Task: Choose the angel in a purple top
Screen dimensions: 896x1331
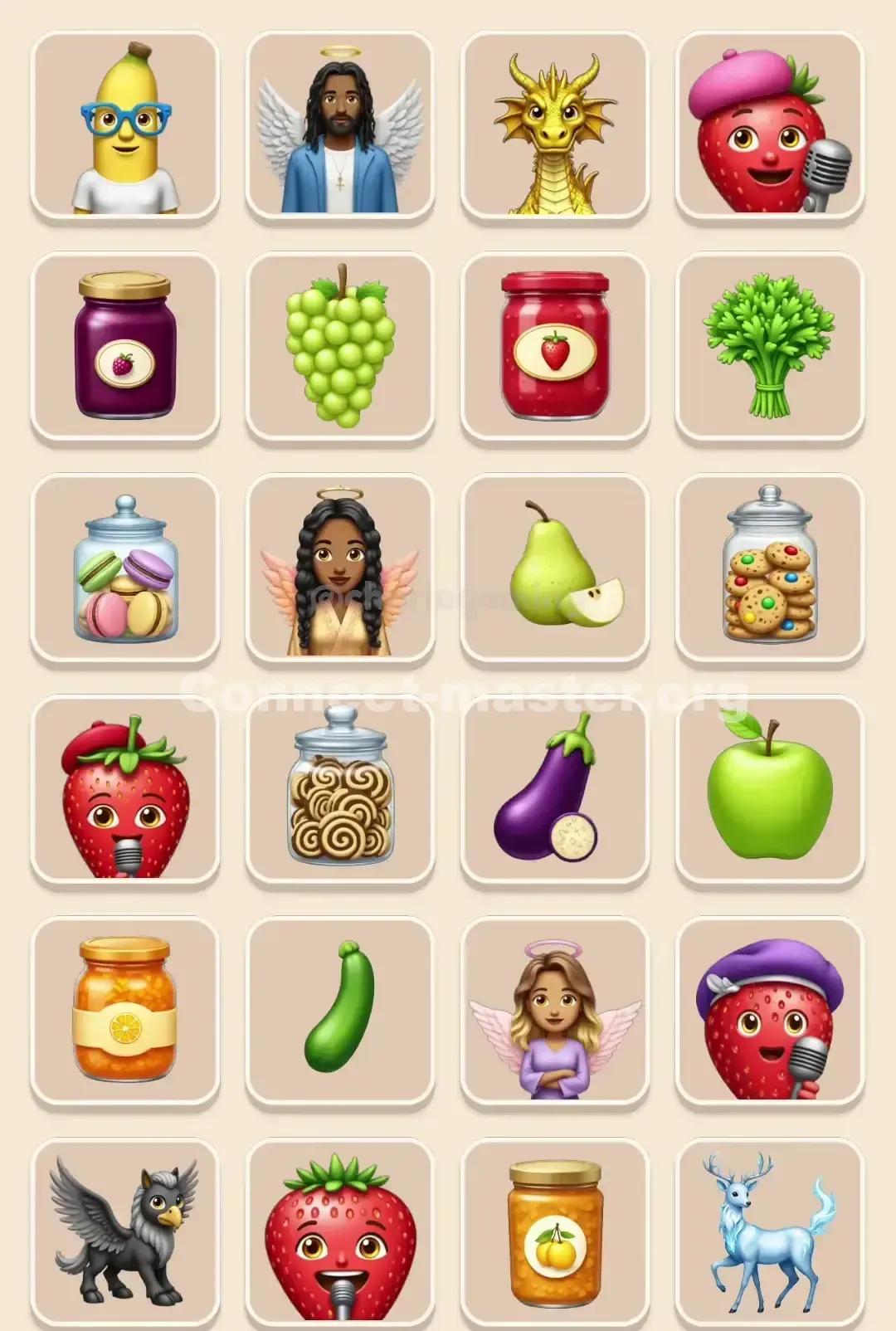Action: click(554, 1011)
